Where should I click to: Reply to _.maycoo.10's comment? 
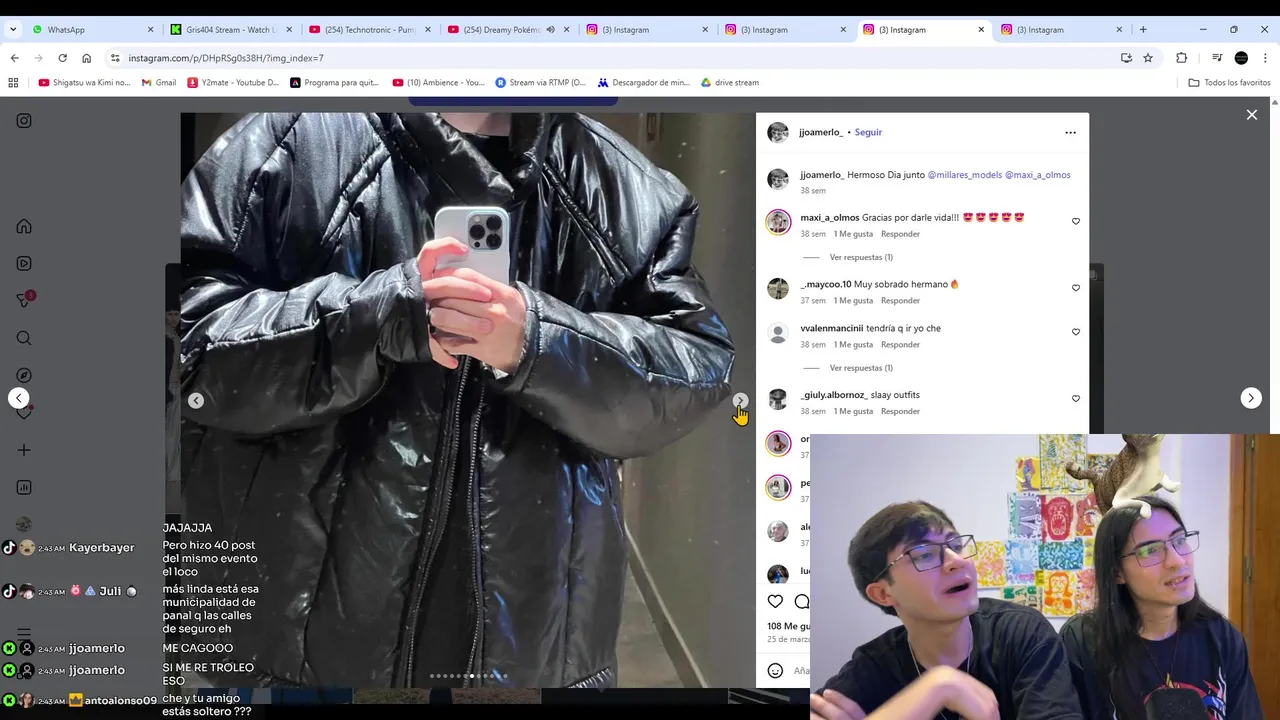900,300
